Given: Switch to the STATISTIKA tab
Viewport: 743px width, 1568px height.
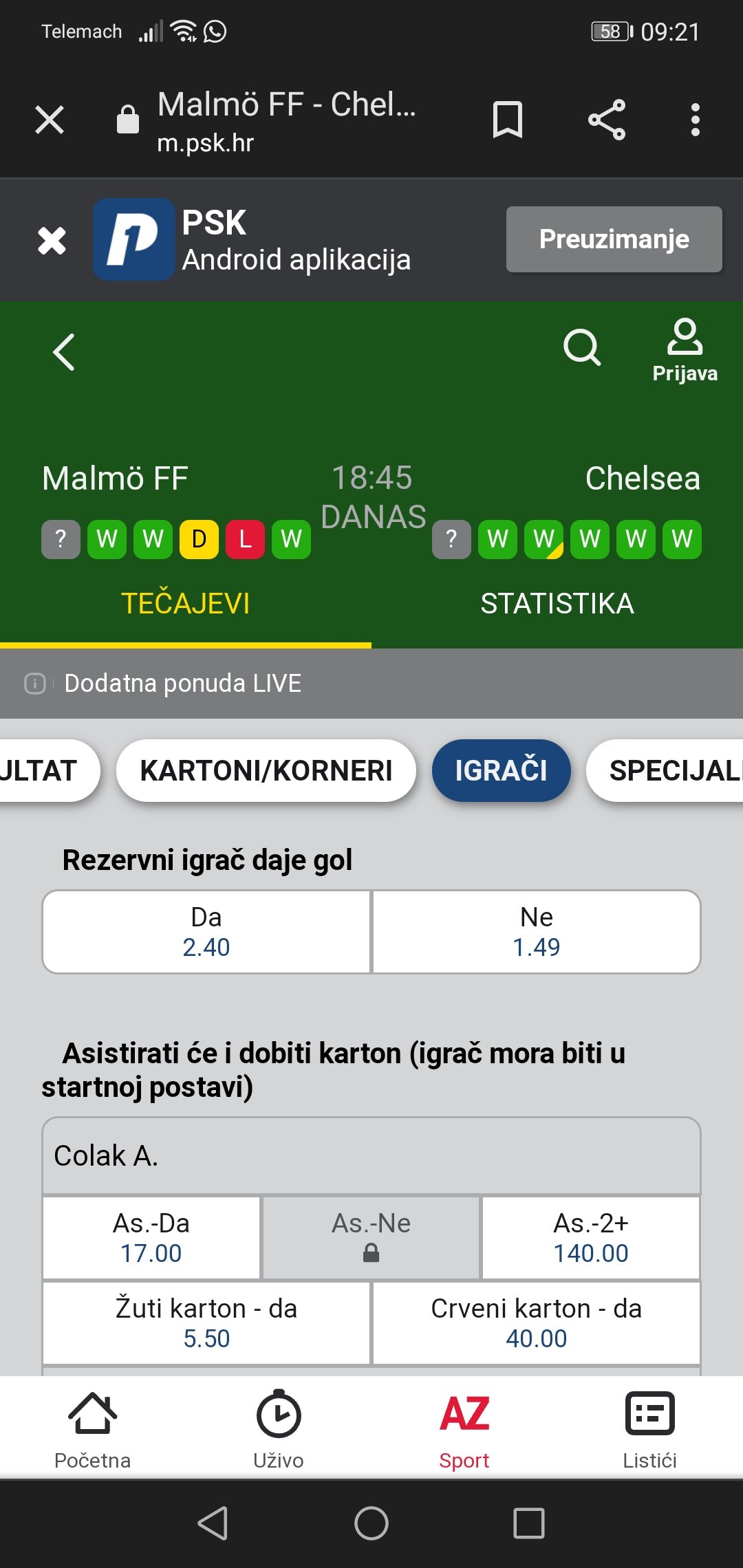Looking at the screenshot, I should 557,604.
